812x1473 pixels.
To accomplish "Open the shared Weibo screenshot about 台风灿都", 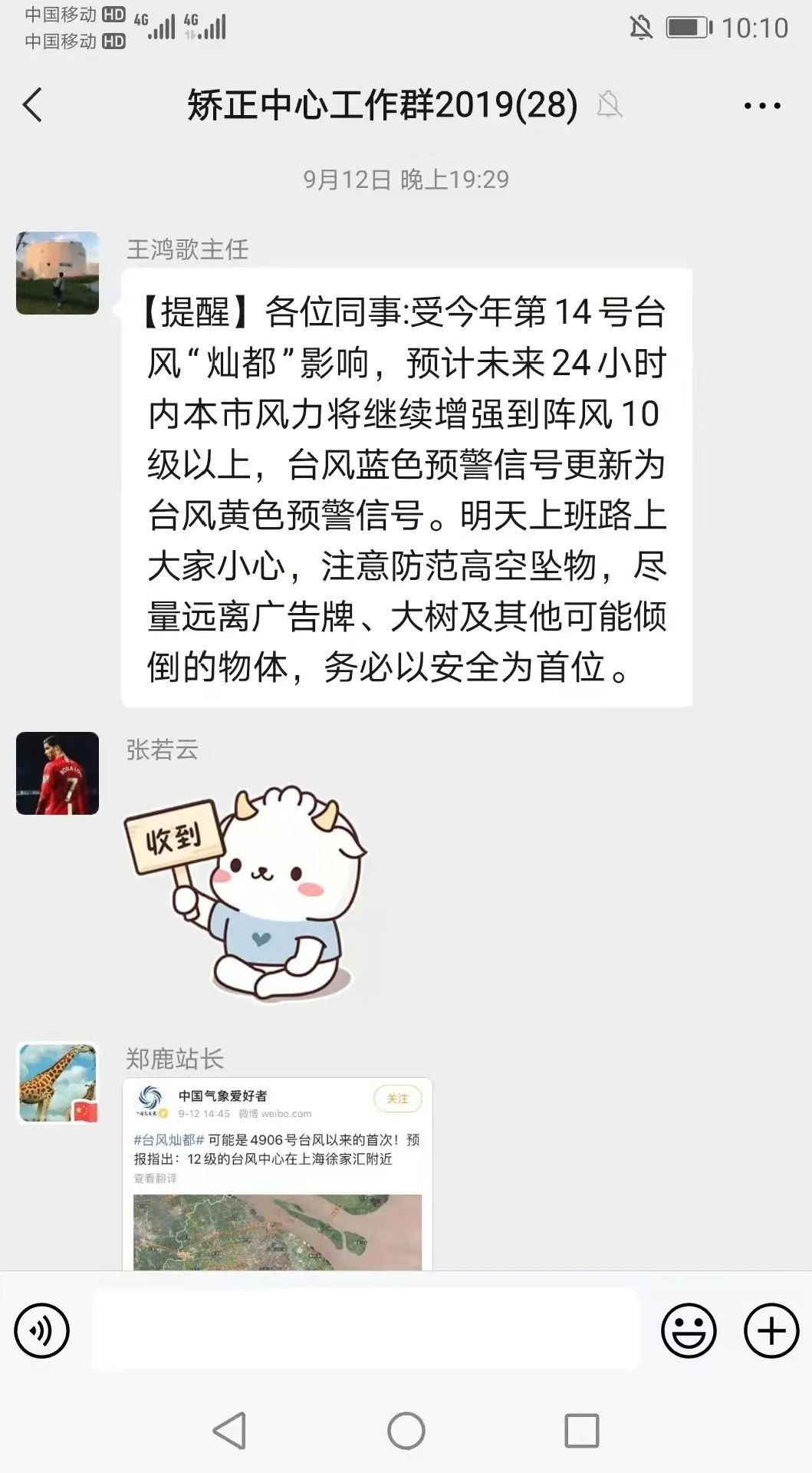I will 277,1174.
